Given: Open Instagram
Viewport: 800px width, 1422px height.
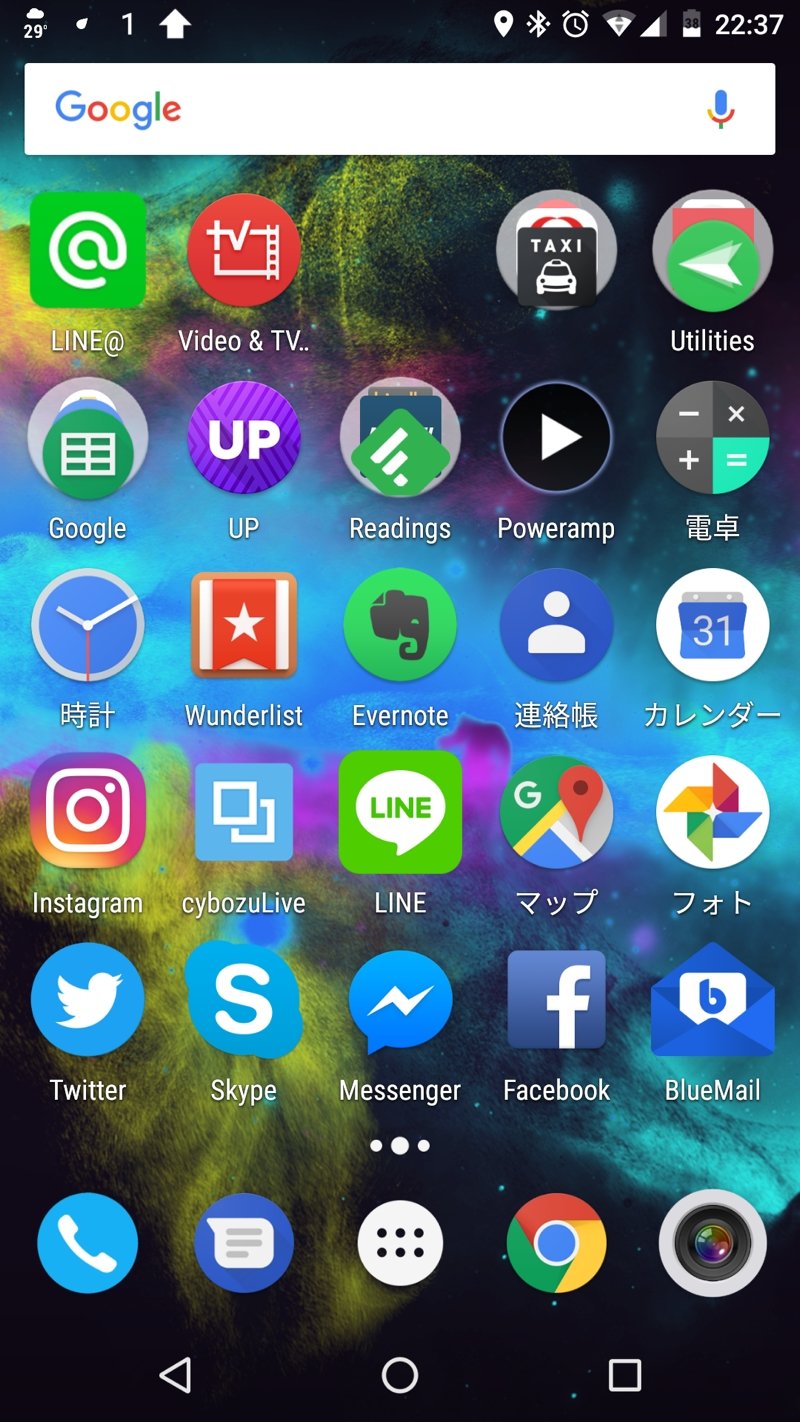Looking at the screenshot, I should coord(87,811).
